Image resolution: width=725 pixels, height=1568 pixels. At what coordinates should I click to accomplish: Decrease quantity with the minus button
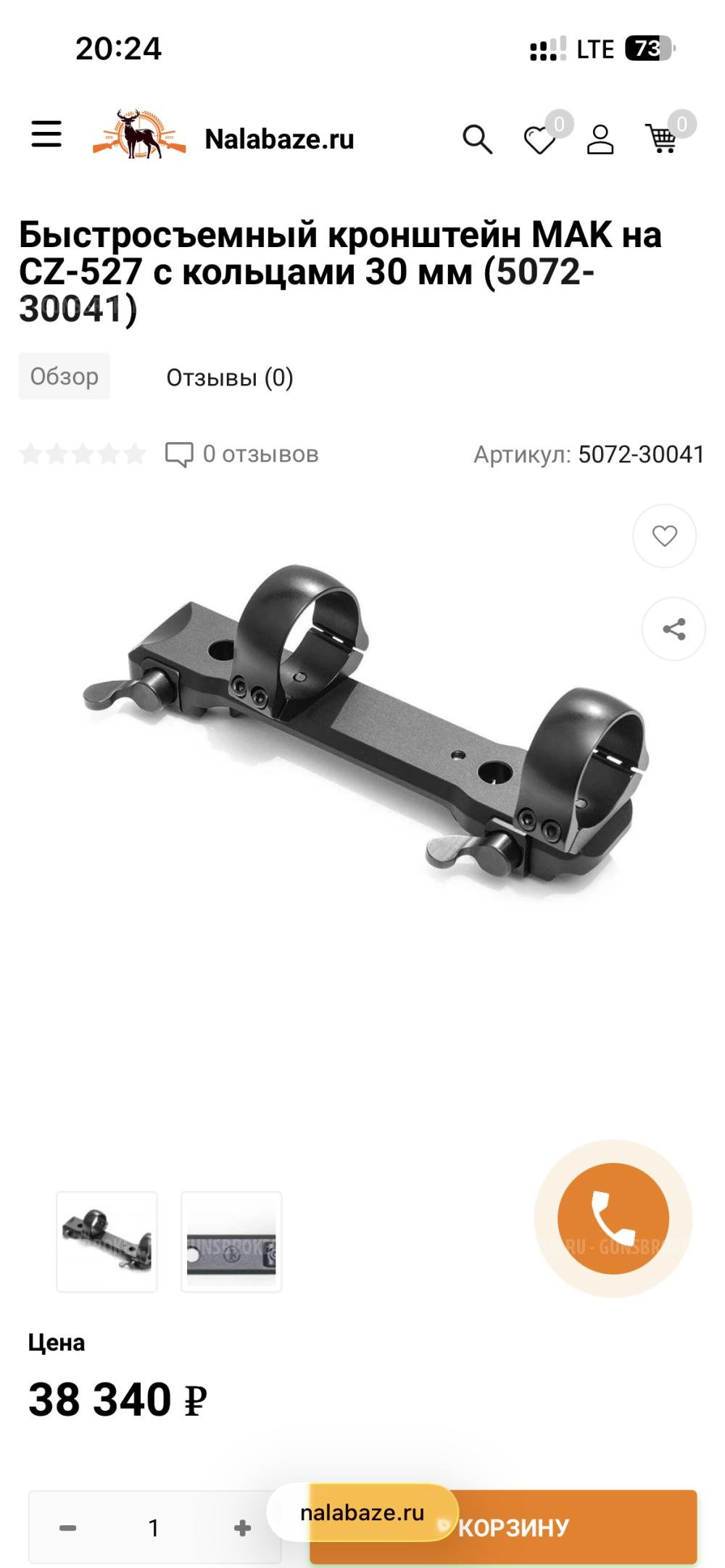68,1528
